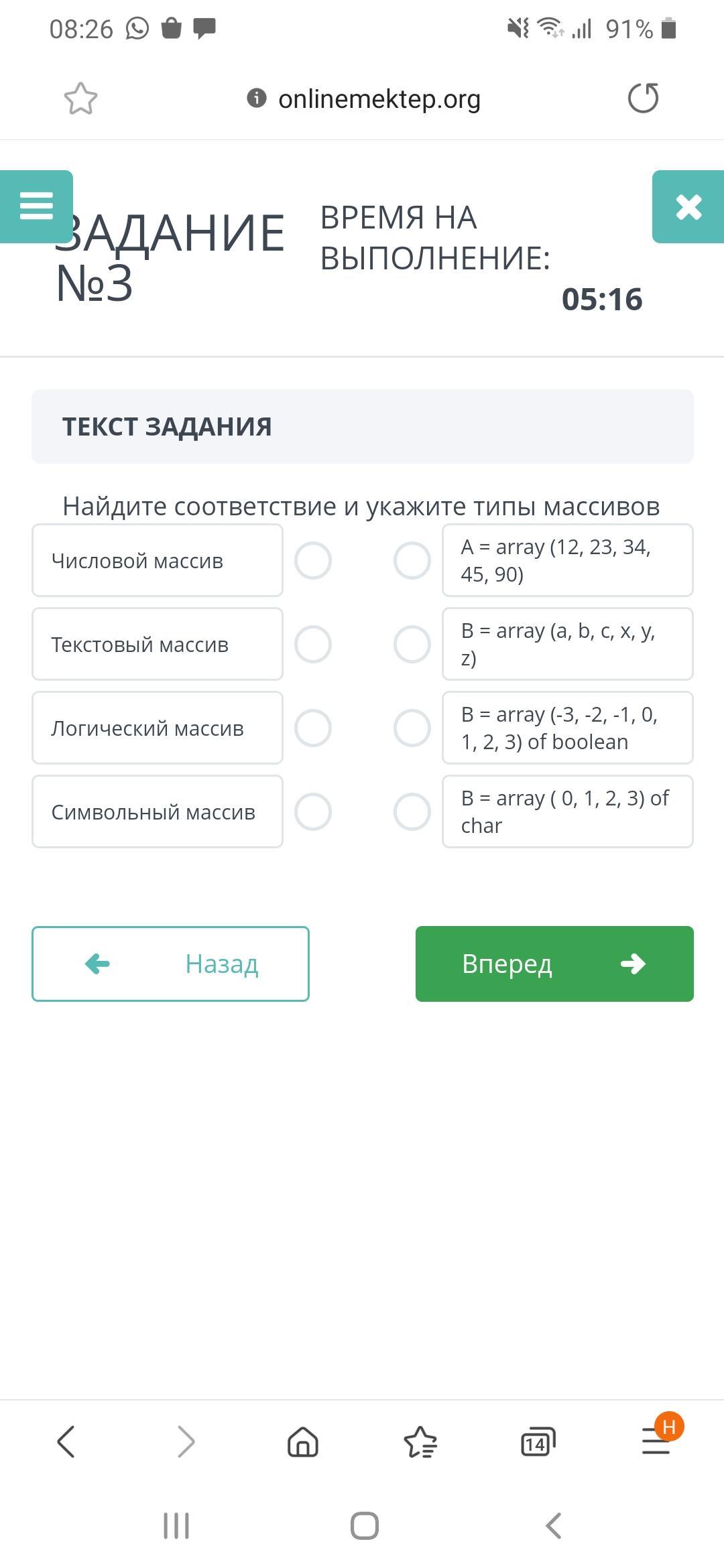Proceed with the Вперед button
The image size is (724, 1568).
tap(554, 964)
